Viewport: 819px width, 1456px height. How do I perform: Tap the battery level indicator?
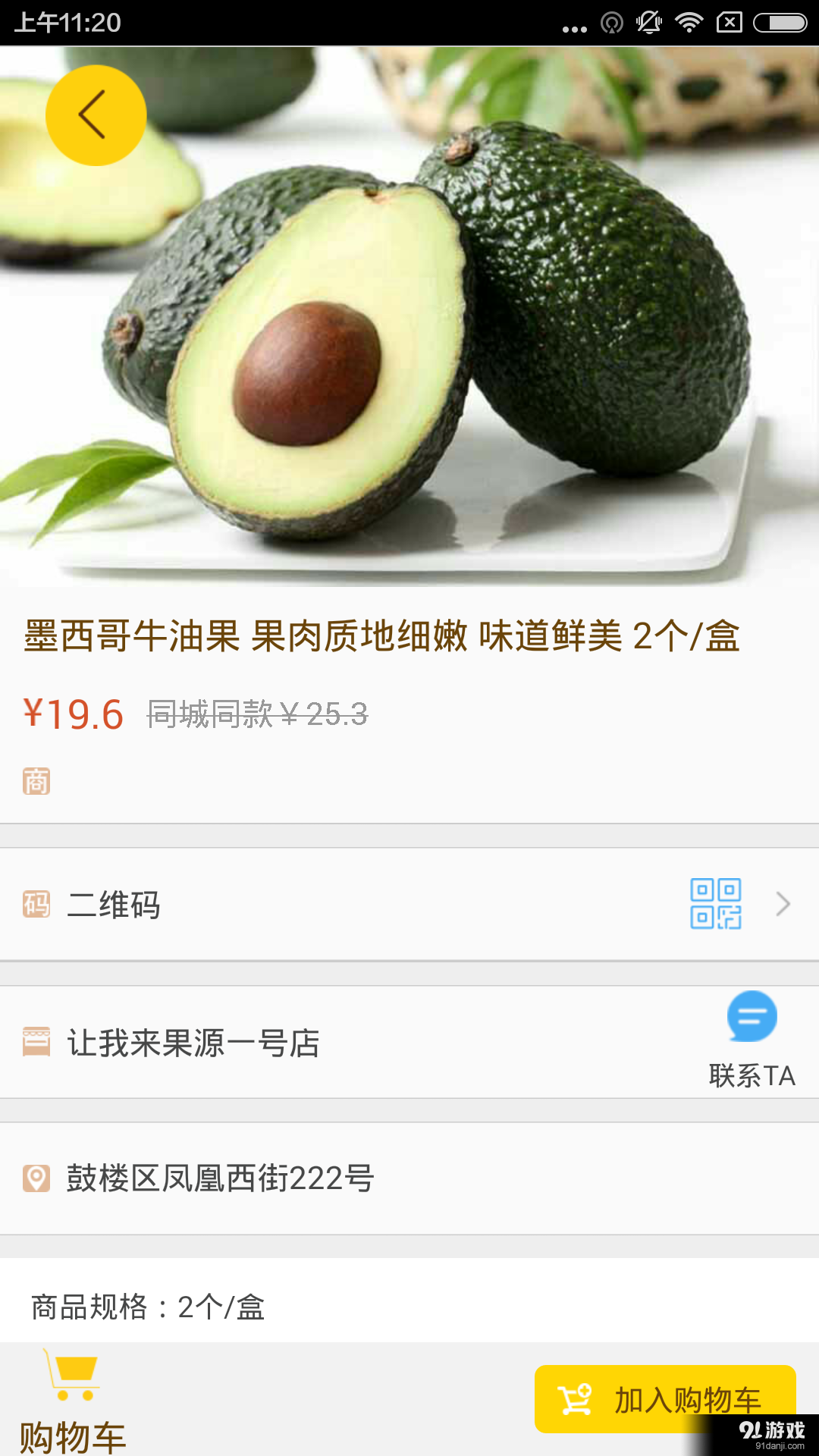(x=774, y=22)
